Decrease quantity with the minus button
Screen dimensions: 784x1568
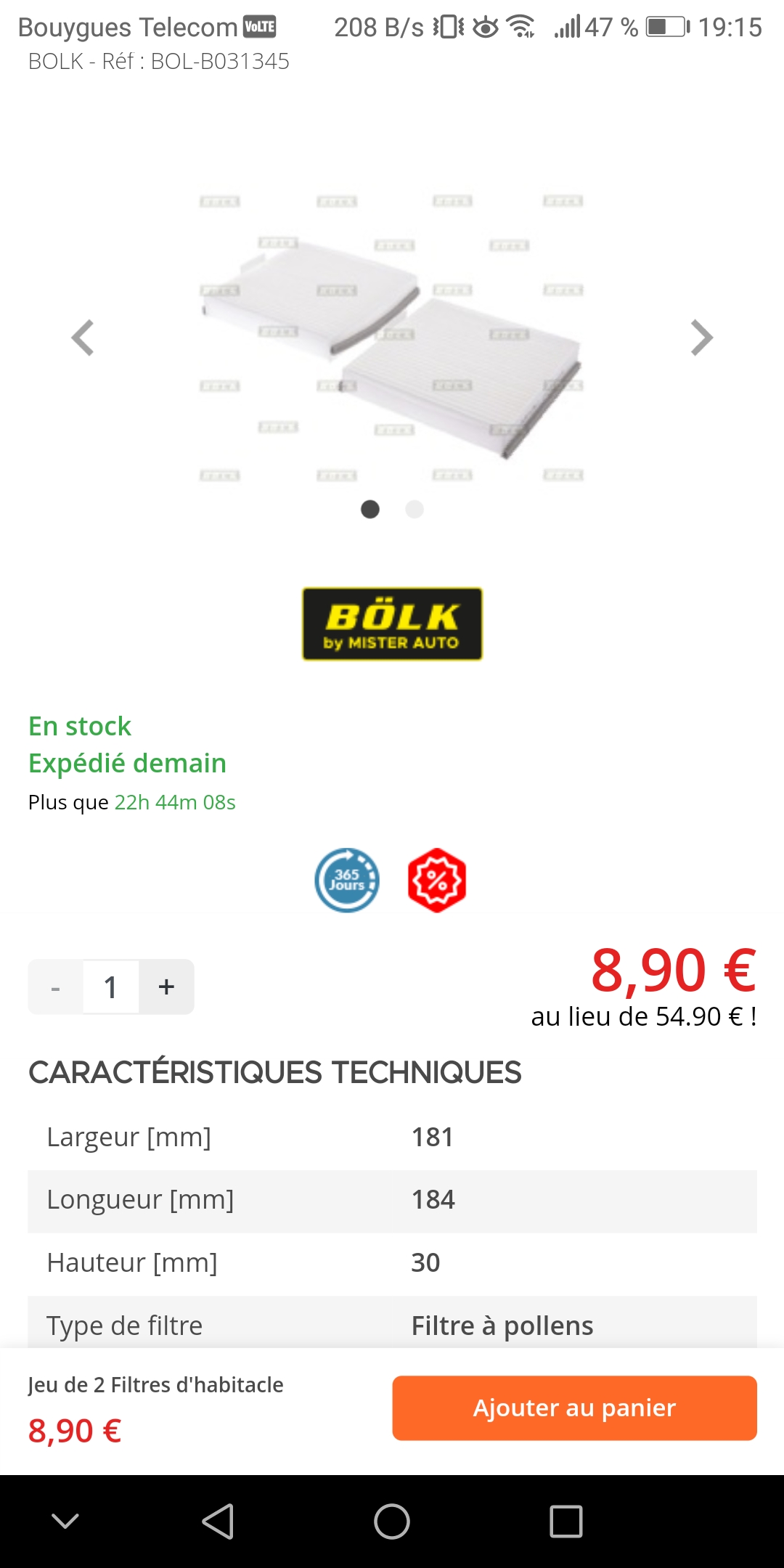click(x=55, y=987)
